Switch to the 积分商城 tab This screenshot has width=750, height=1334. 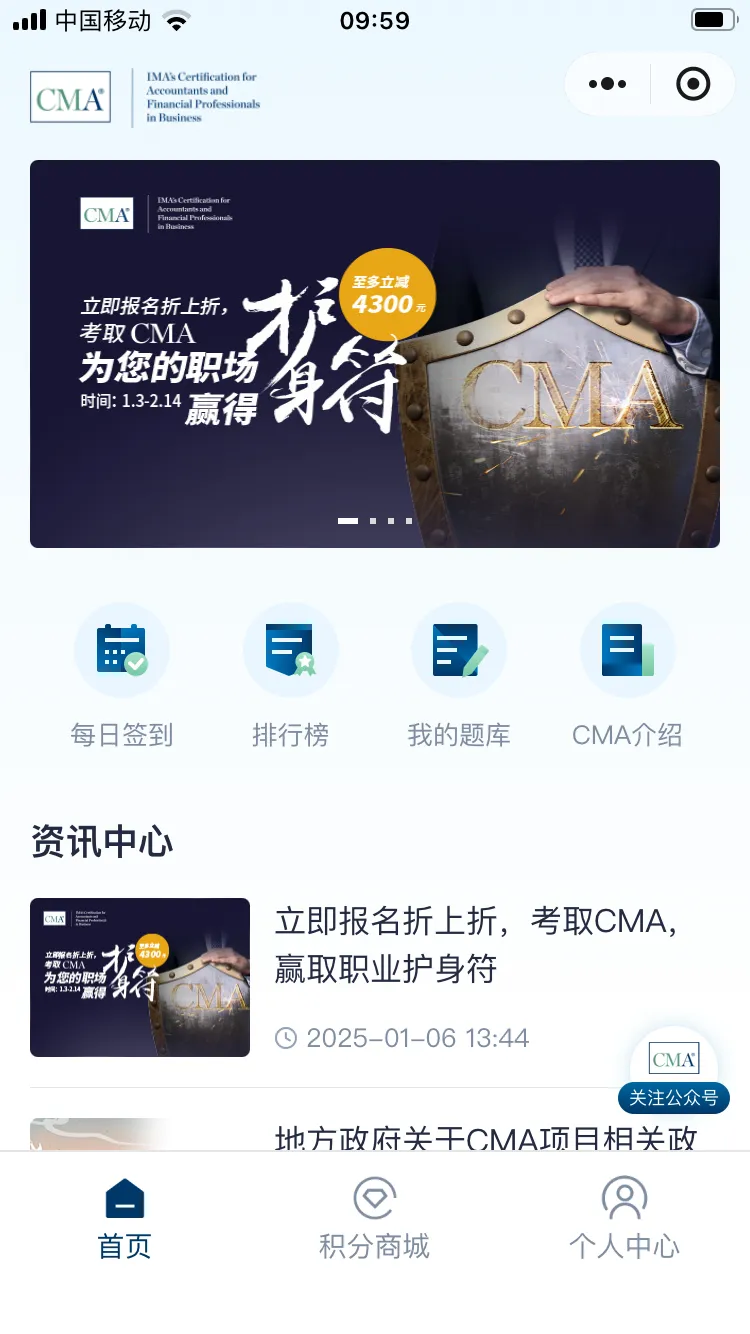pyautogui.click(x=374, y=1217)
